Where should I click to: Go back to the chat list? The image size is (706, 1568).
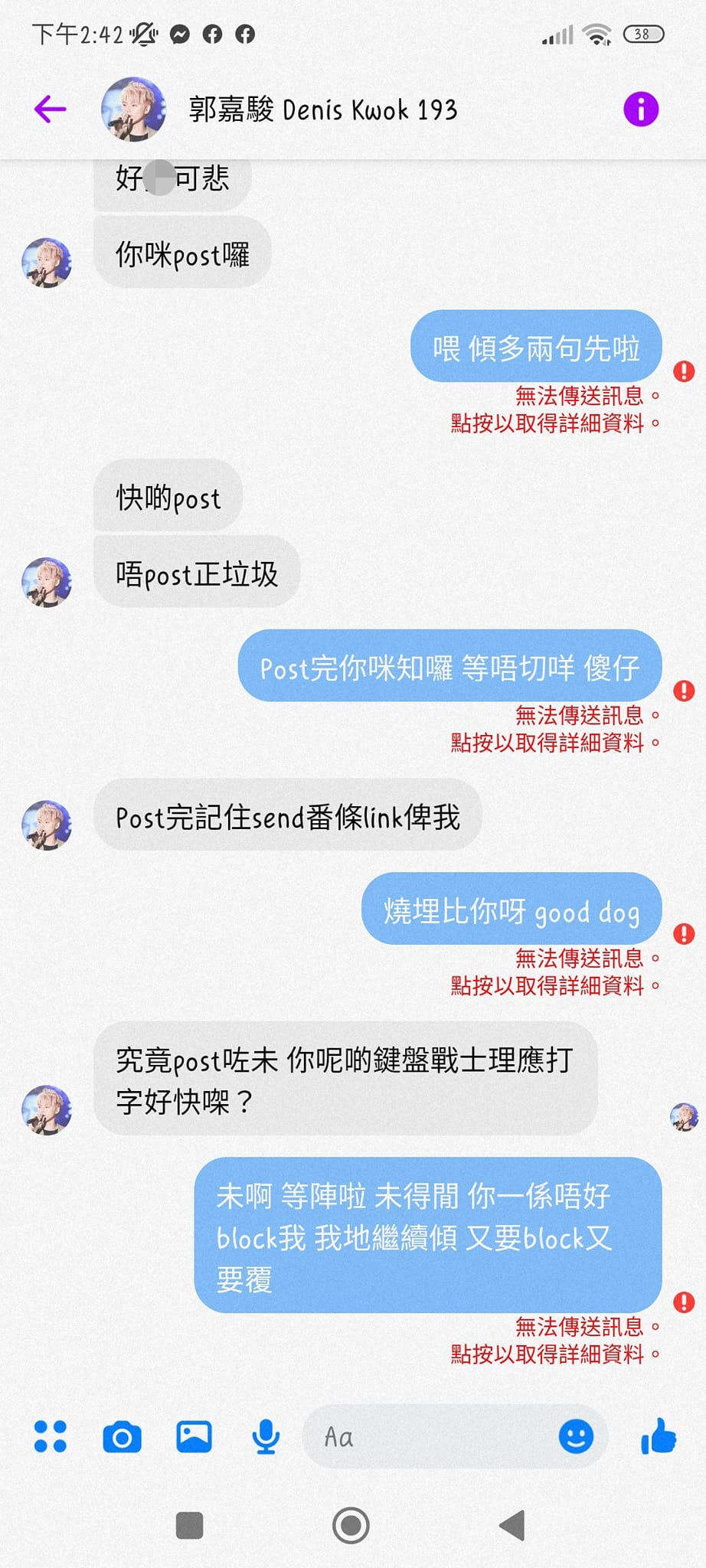51,109
